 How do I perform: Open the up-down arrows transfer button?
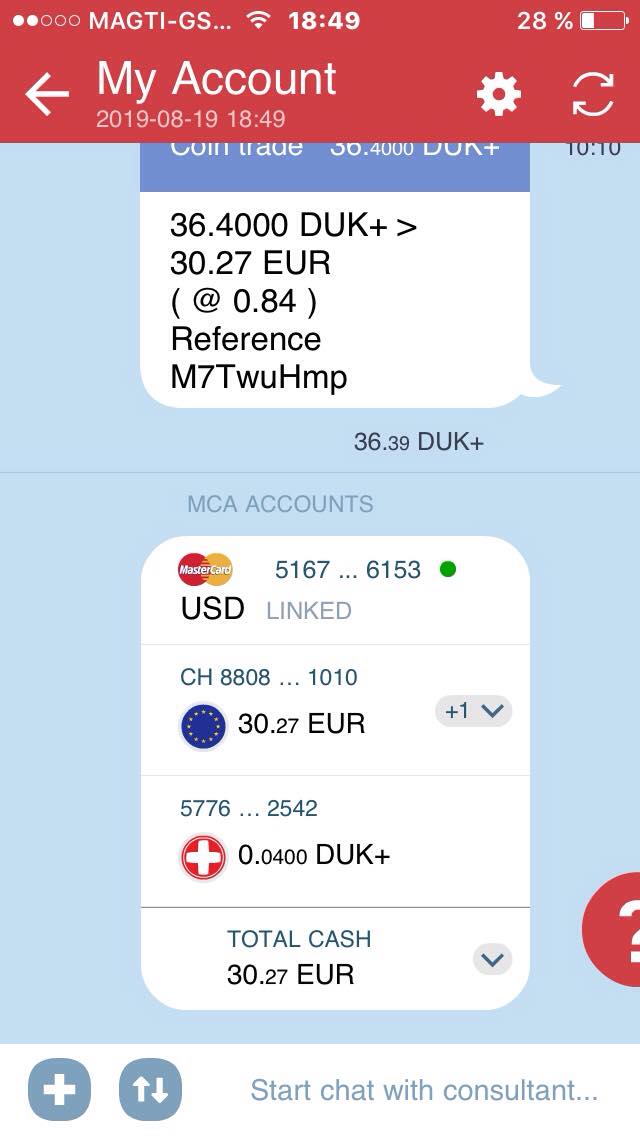pos(150,1090)
